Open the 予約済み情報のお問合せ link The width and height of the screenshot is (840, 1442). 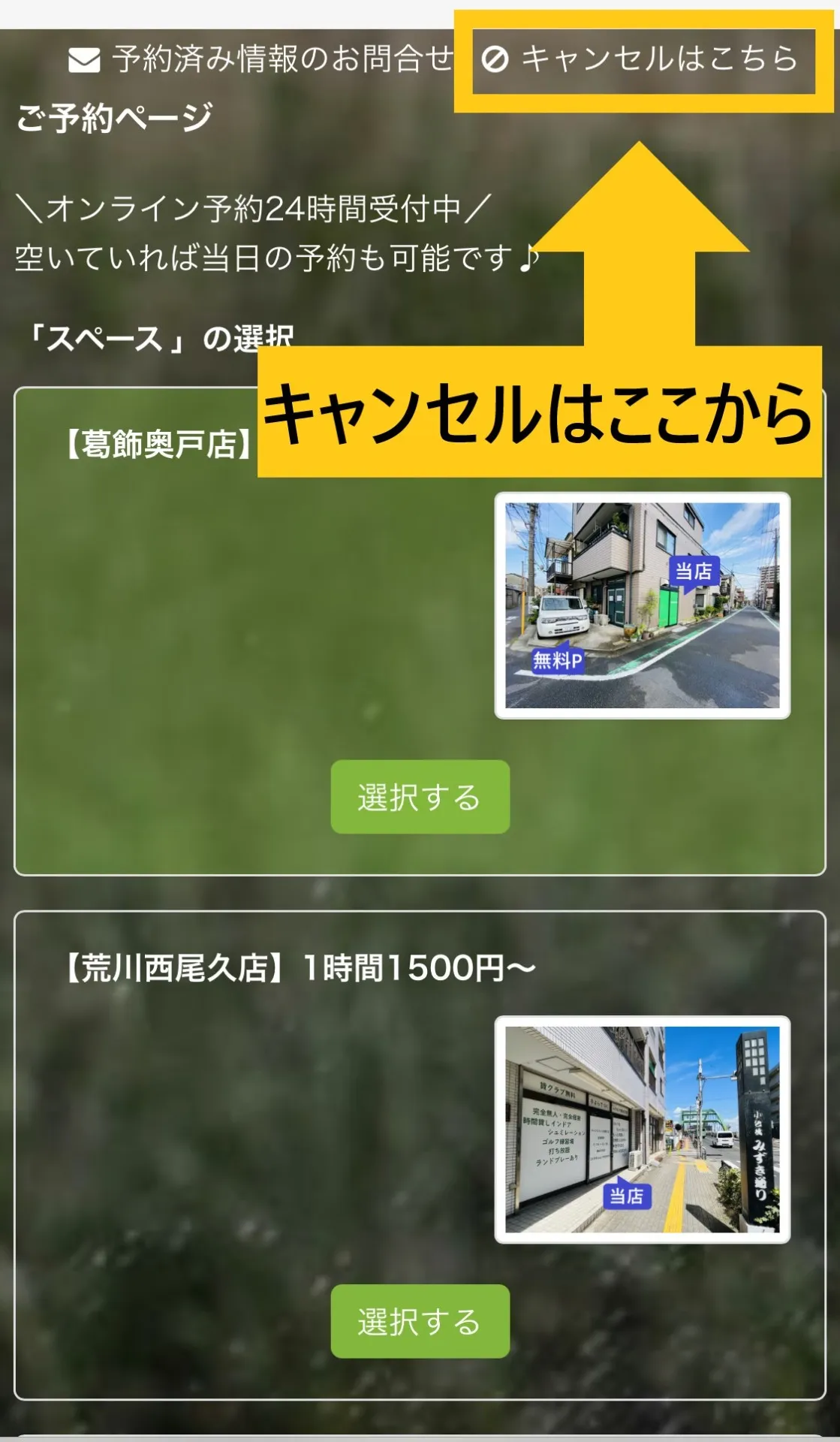263,59
